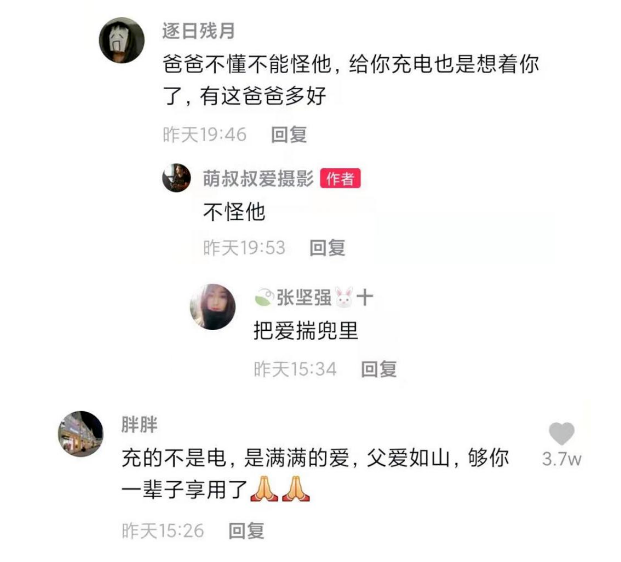View 张坚强's profile picture
The image size is (621, 562).
pos(213,306)
